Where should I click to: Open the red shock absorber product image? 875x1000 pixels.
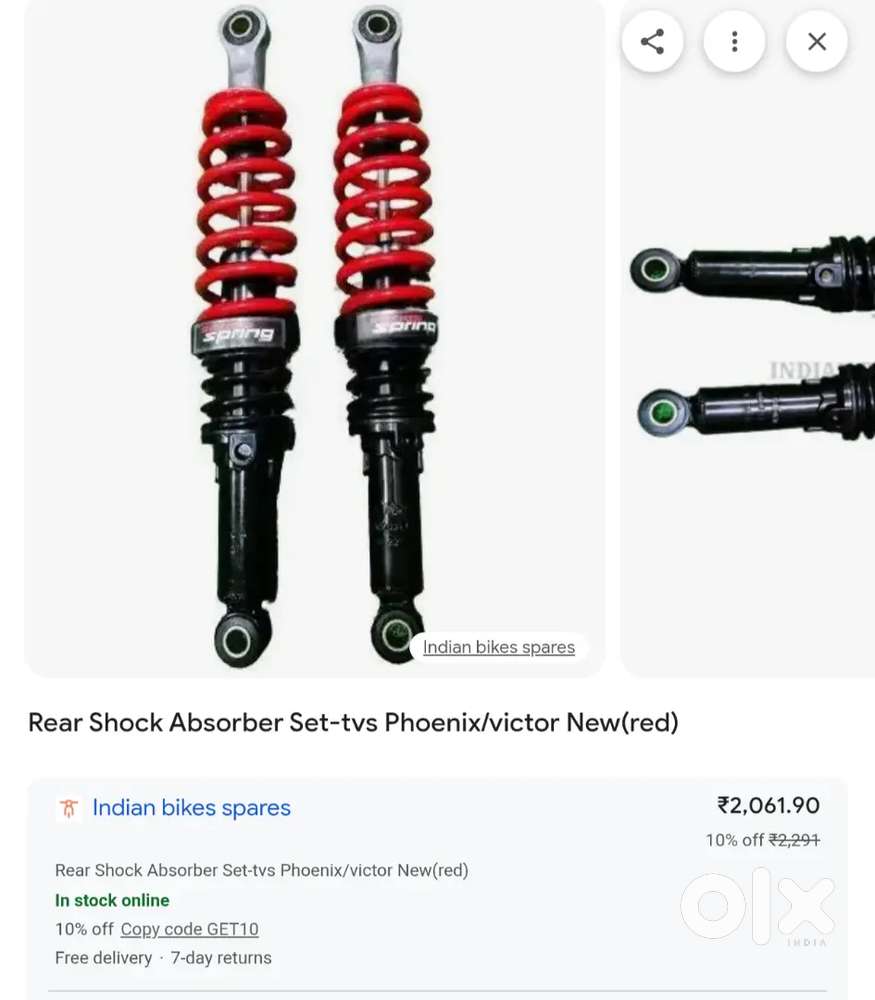tap(314, 330)
